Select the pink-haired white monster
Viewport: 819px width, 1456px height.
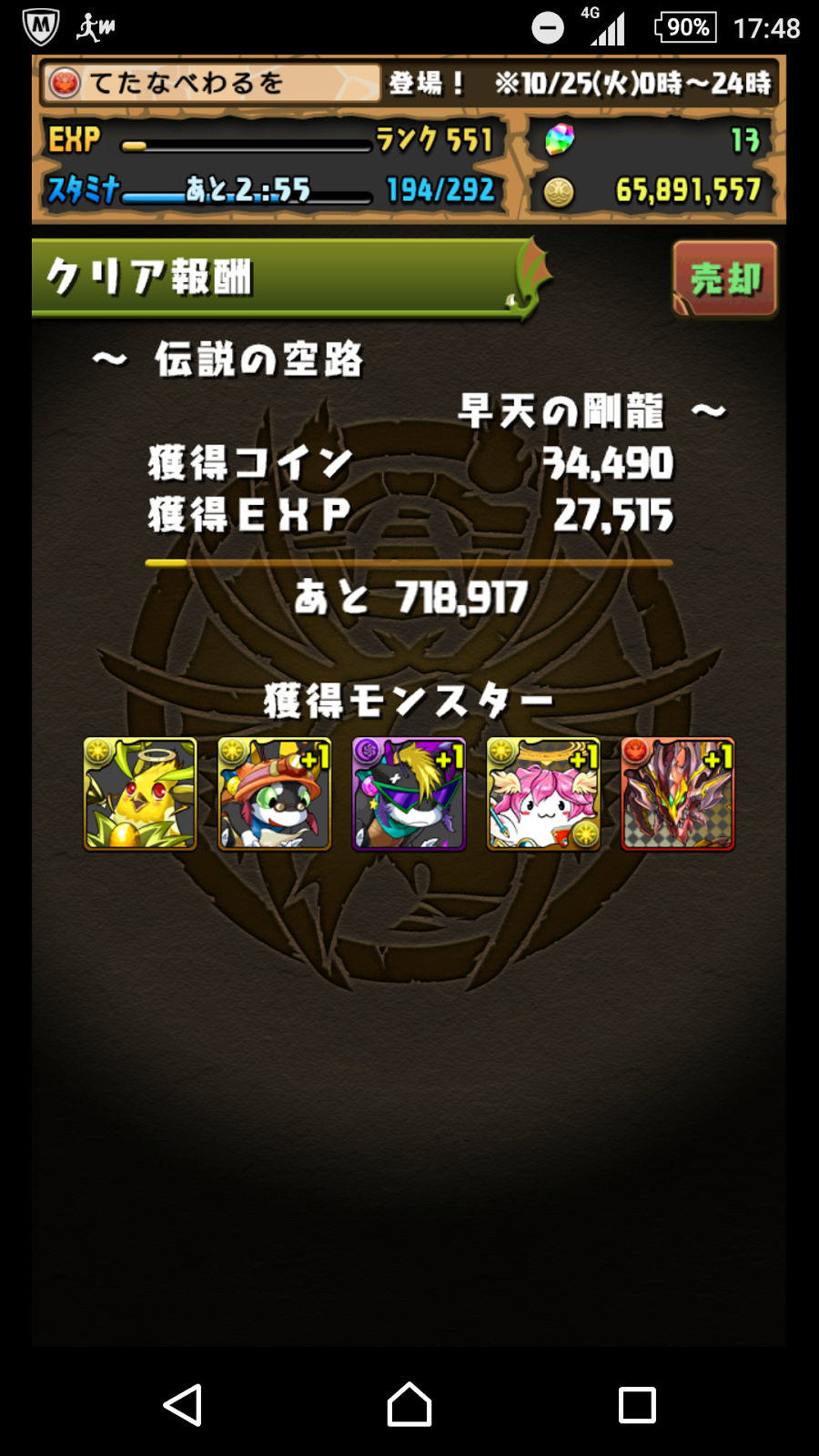point(543,794)
